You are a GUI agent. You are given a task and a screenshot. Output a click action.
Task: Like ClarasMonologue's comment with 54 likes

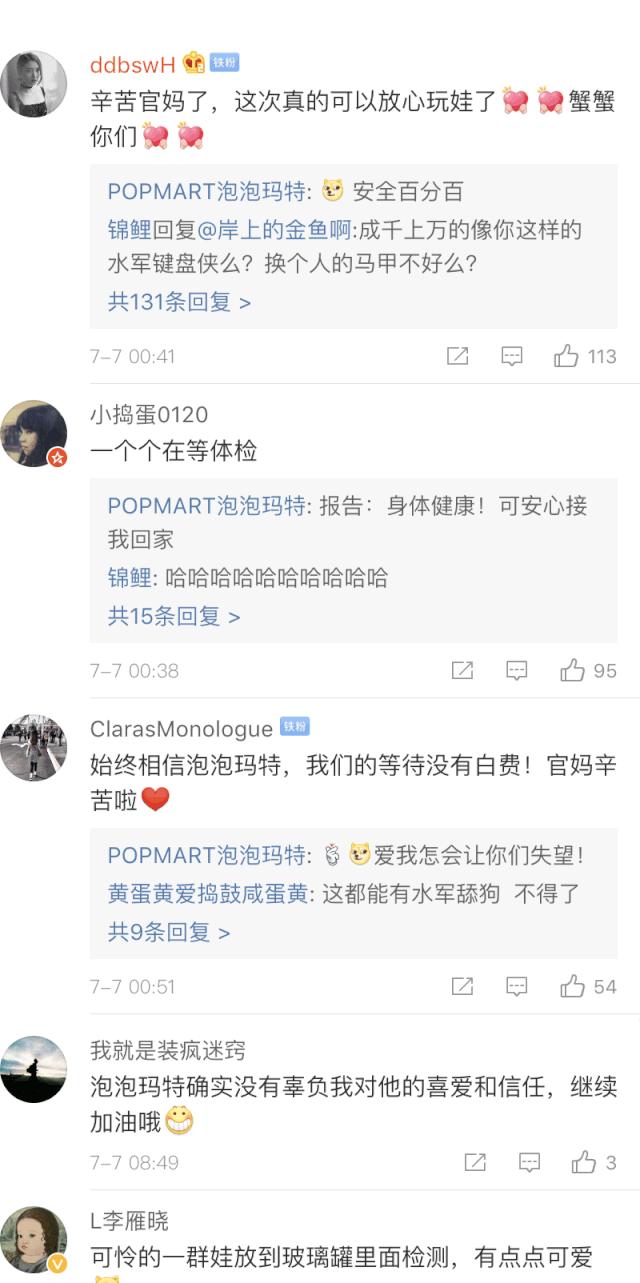pyautogui.click(x=572, y=987)
